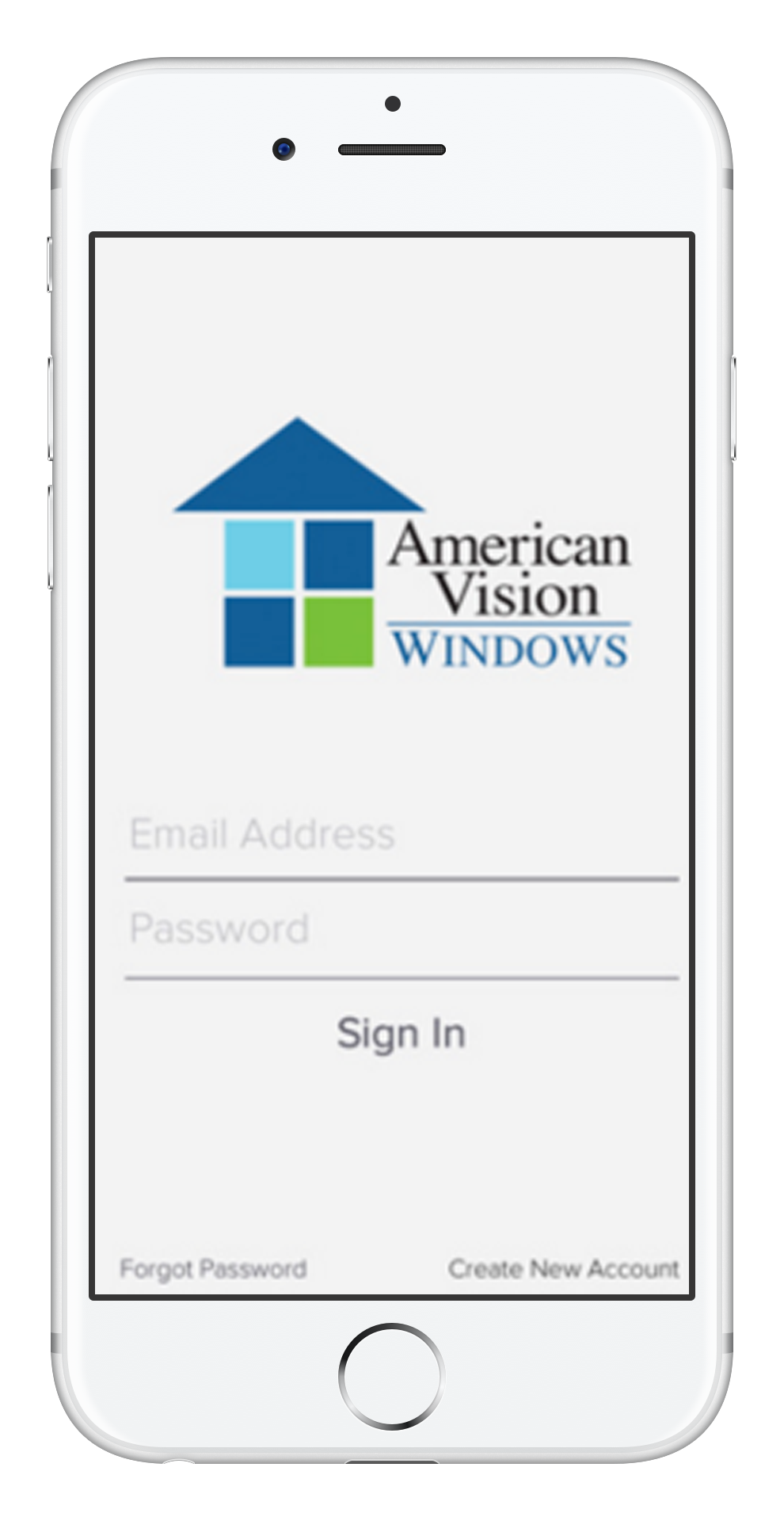Tap the Sign In button
Image resolution: width=784 pixels, height=1532 pixels.
(401, 1034)
